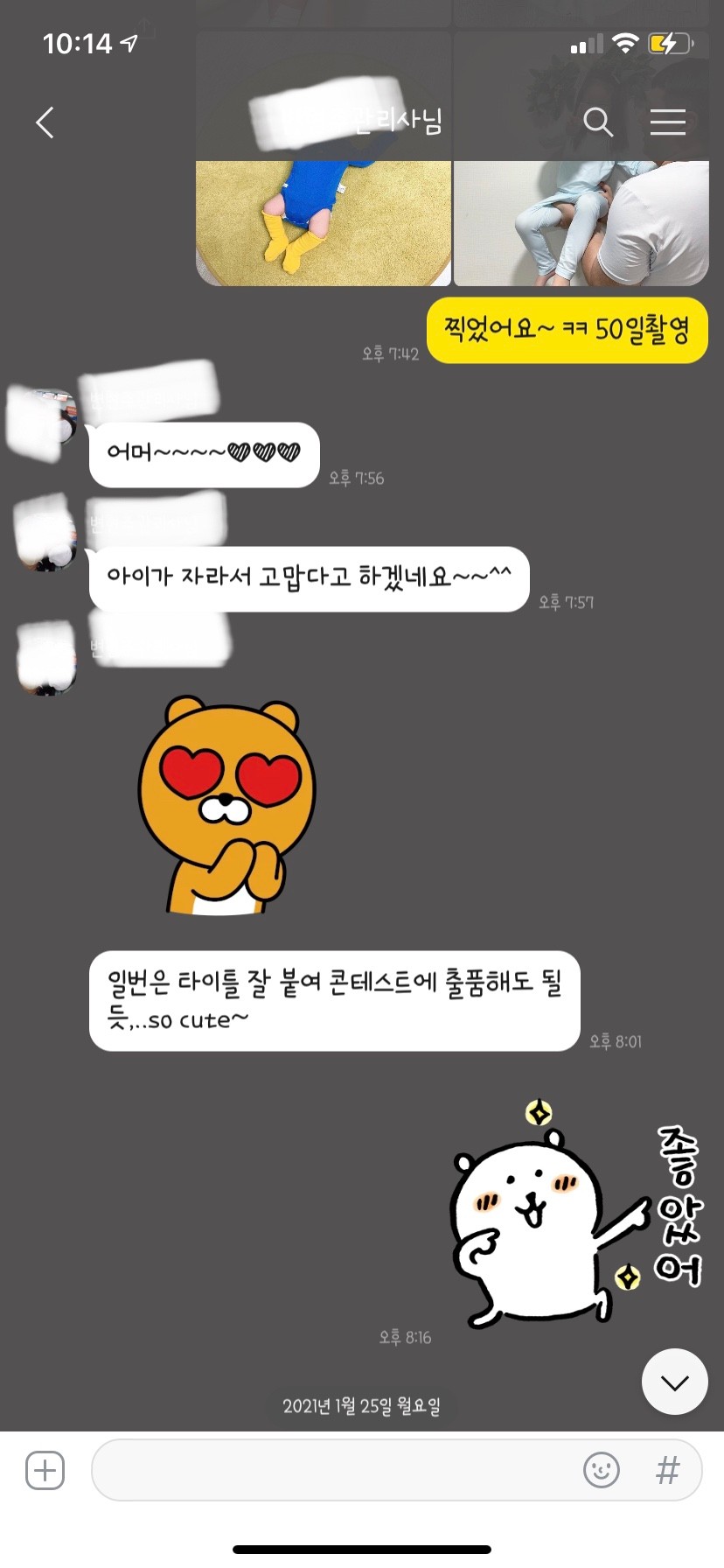Screen dimensions: 724x1568
Task: Open the photo of baby in blue pajamas
Action: 581,223
